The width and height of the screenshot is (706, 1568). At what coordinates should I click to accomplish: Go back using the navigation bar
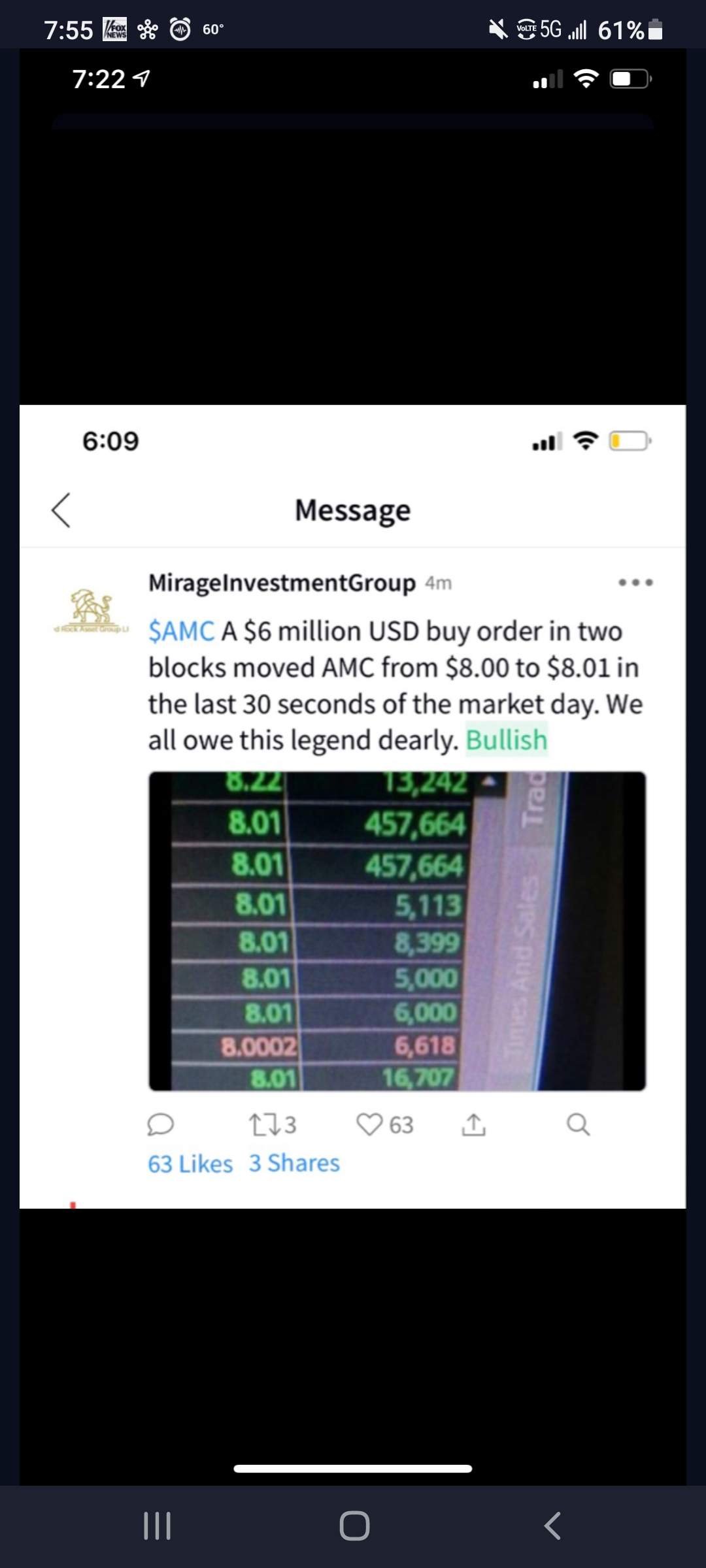pos(552,1526)
